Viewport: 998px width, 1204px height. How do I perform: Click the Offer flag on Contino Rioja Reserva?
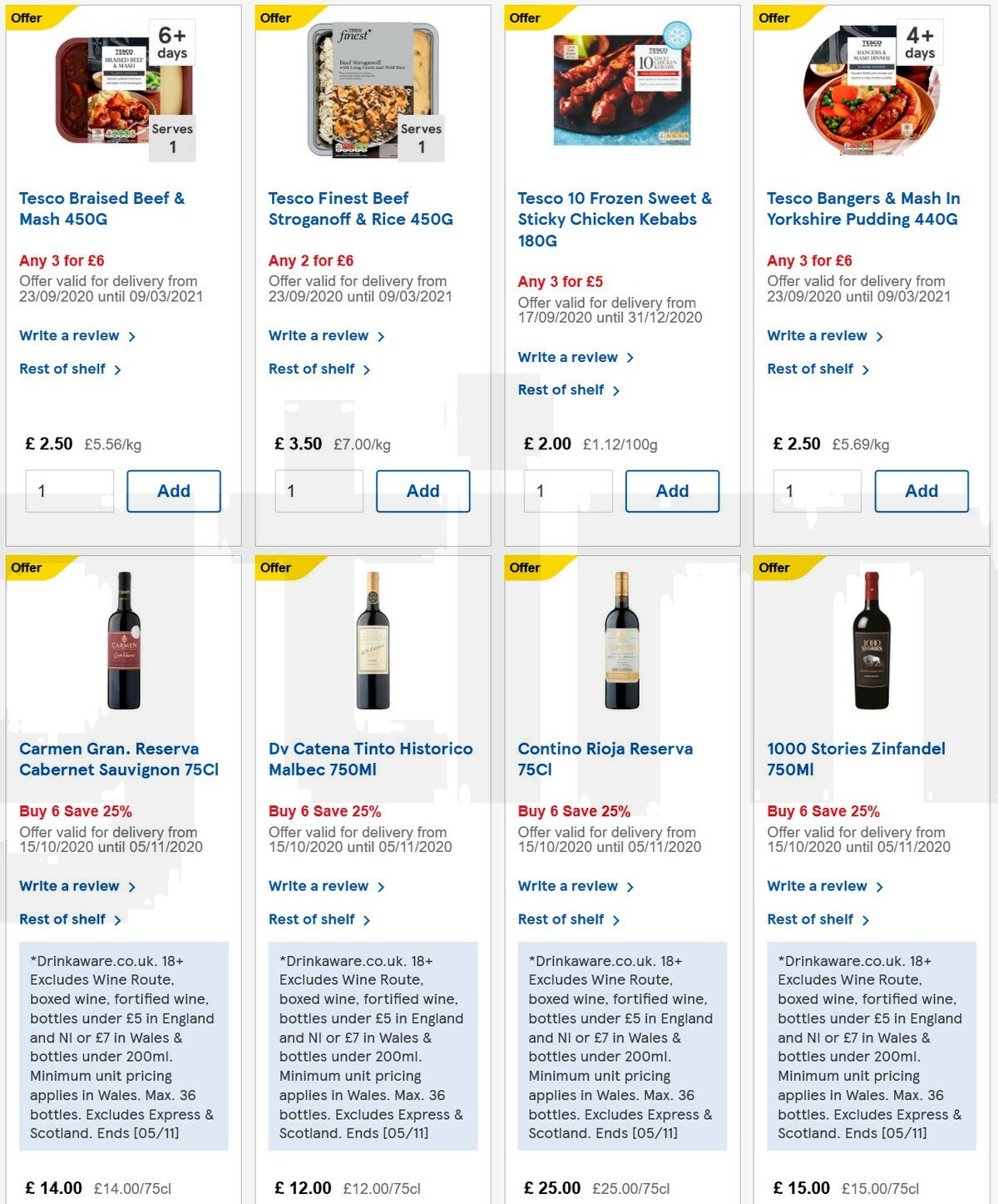coord(526,567)
